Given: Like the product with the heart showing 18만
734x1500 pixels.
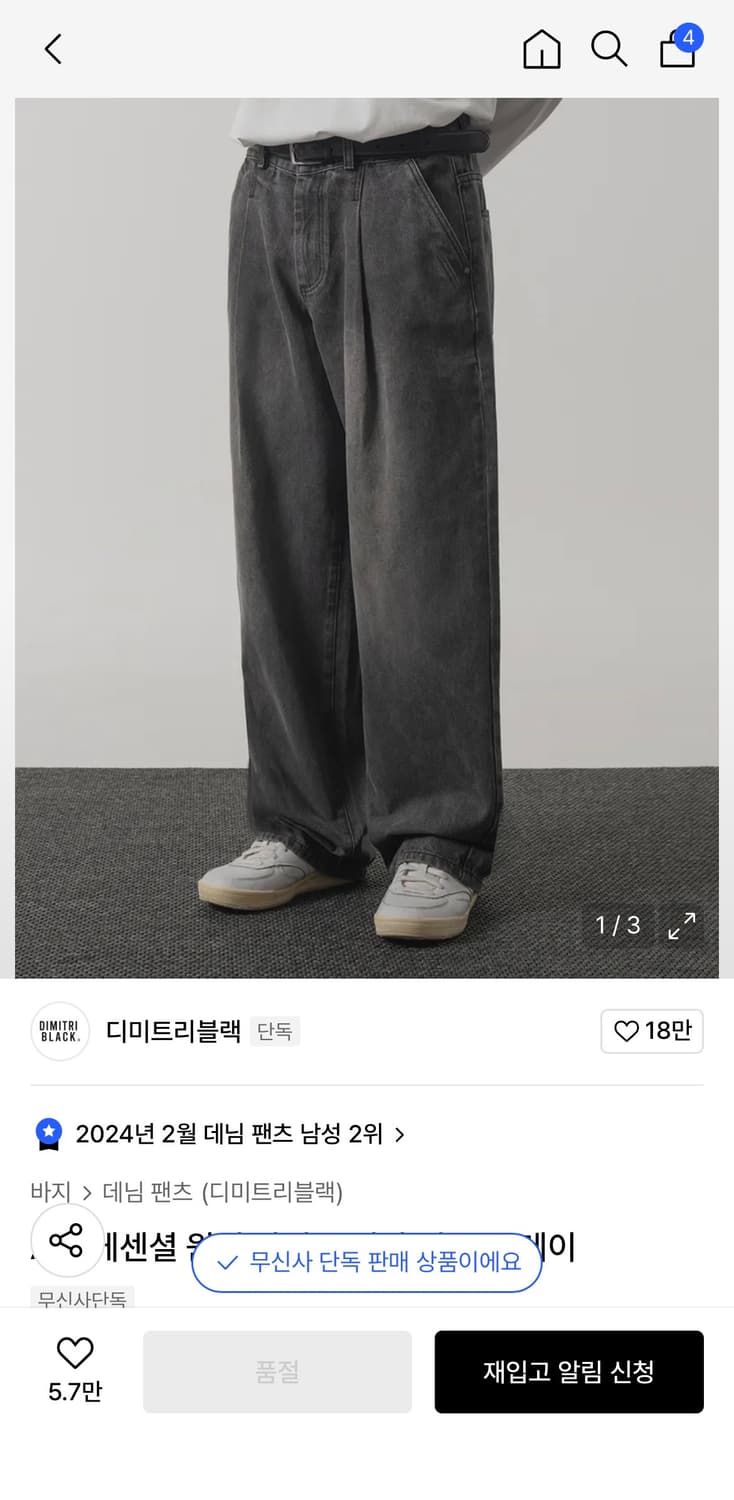Looking at the screenshot, I should pos(652,1031).
